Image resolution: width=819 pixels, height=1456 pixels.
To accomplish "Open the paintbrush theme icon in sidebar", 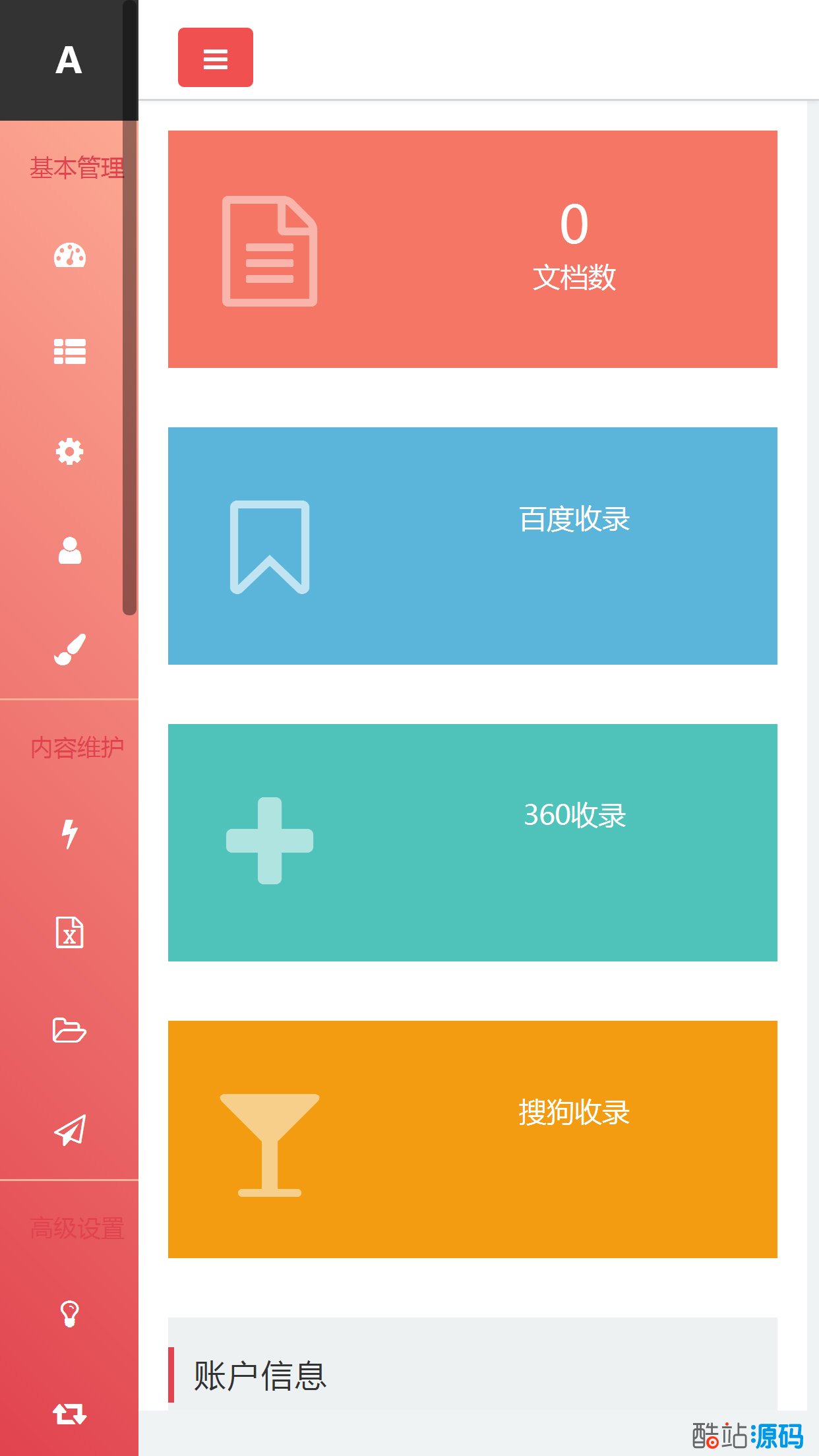I will click(x=69, y=650).
